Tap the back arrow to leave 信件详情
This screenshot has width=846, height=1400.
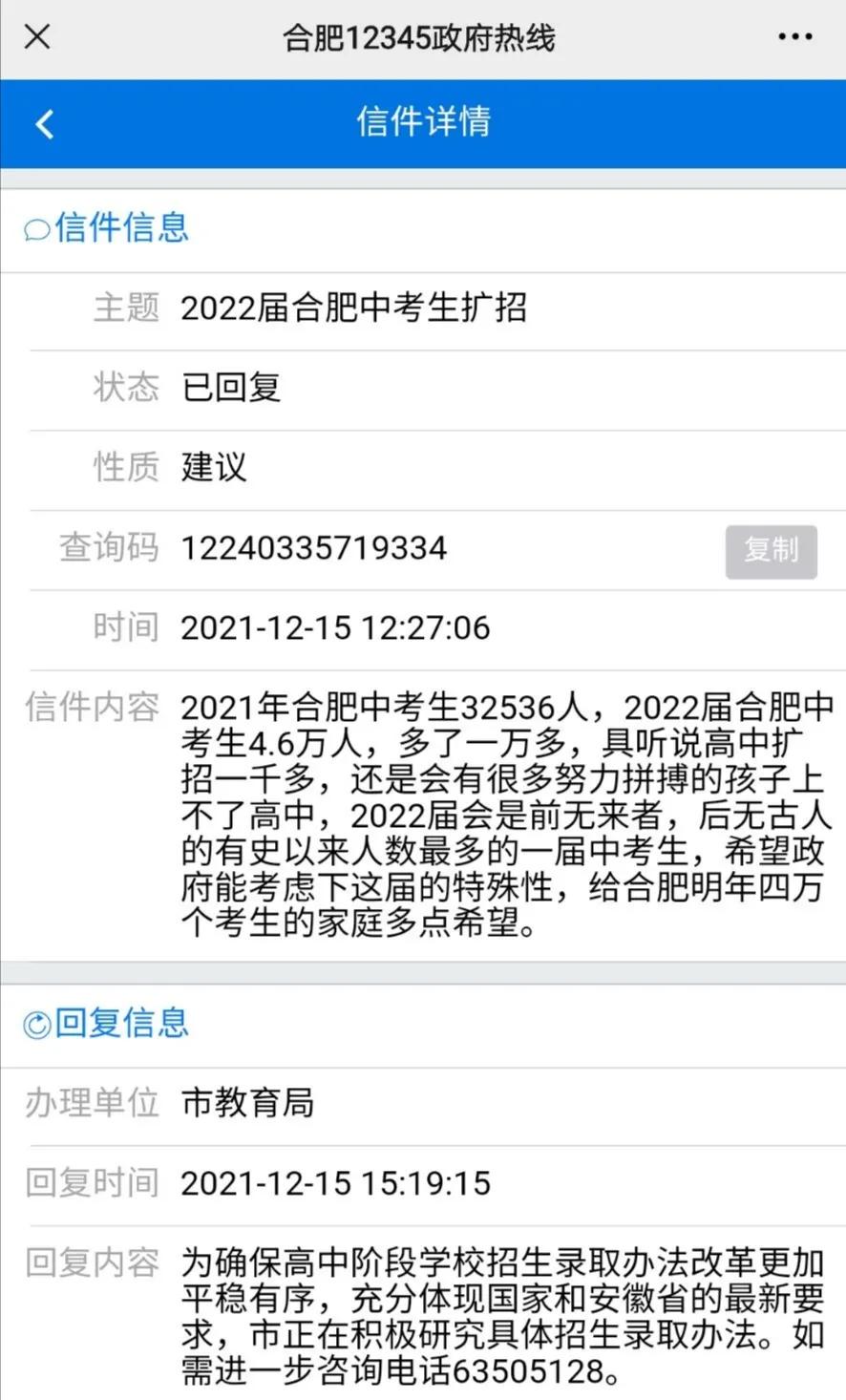[42, 123]
